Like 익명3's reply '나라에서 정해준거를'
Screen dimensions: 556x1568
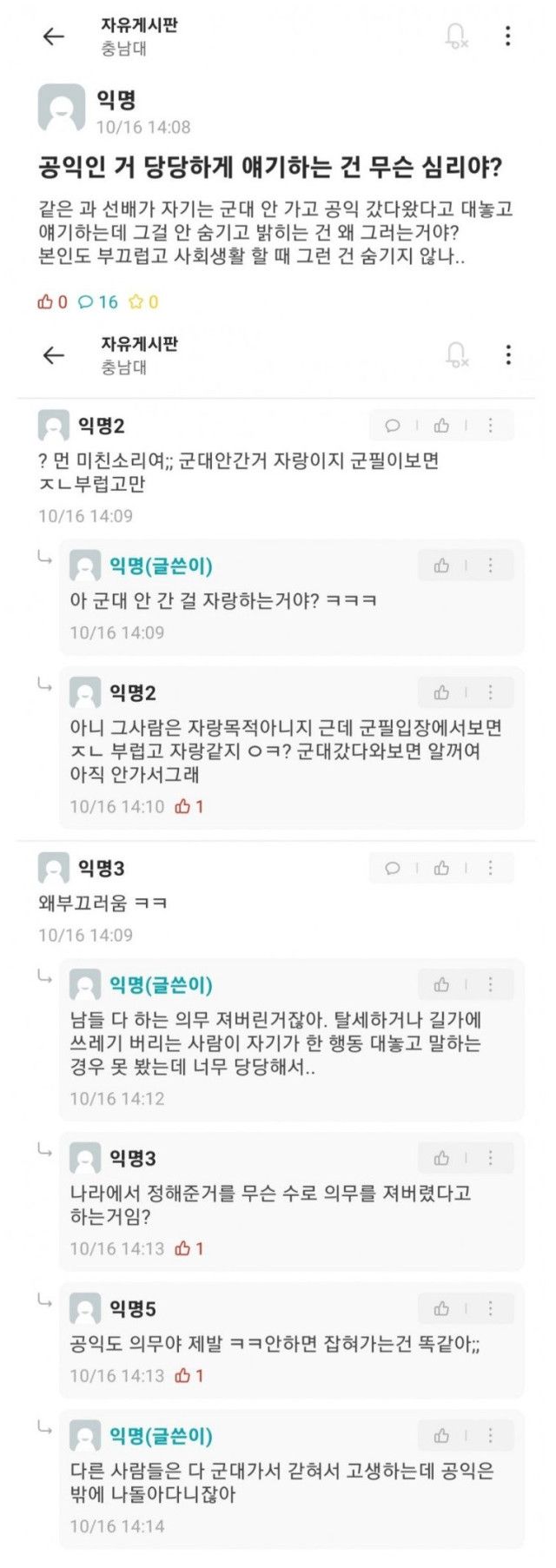pyautogui.click(x=441, y=1158)
